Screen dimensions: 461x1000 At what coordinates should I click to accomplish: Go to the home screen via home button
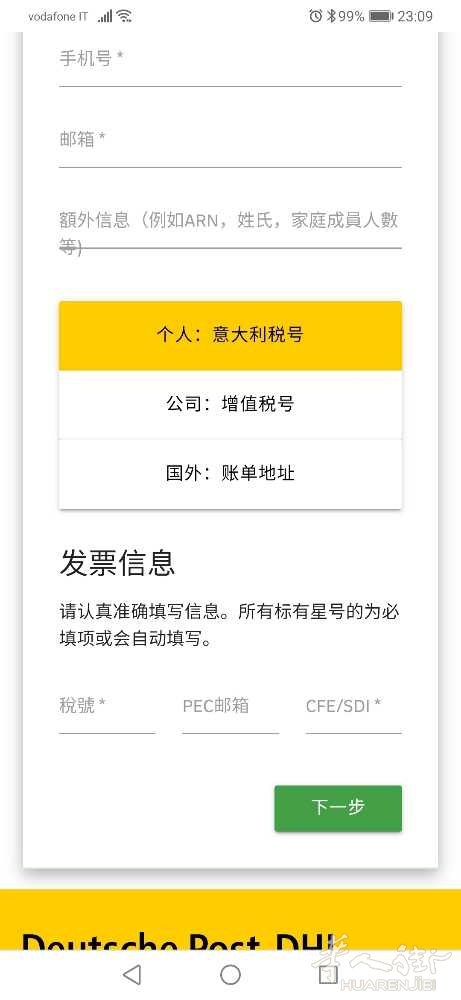[x=230, y=974]
